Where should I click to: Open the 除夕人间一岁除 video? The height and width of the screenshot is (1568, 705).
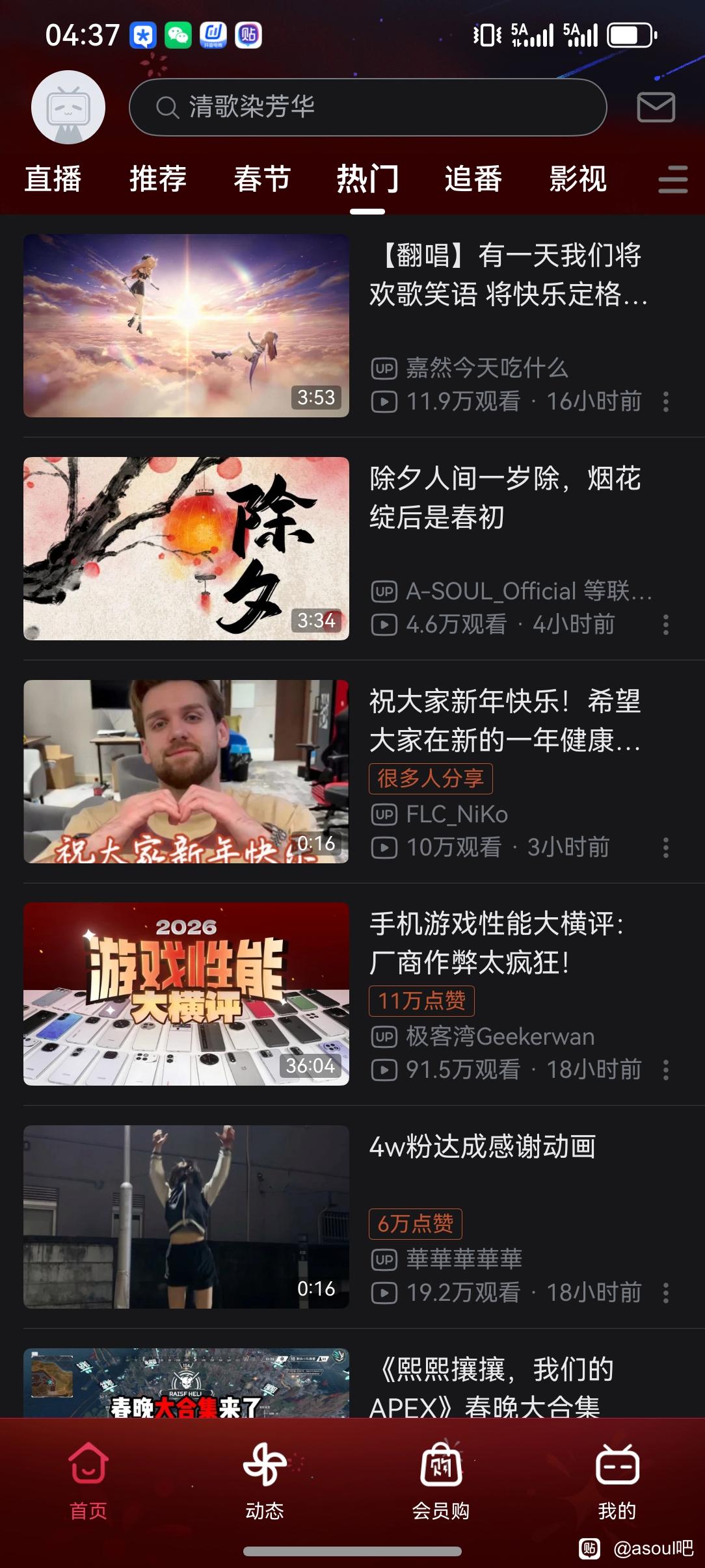[186, 549]
